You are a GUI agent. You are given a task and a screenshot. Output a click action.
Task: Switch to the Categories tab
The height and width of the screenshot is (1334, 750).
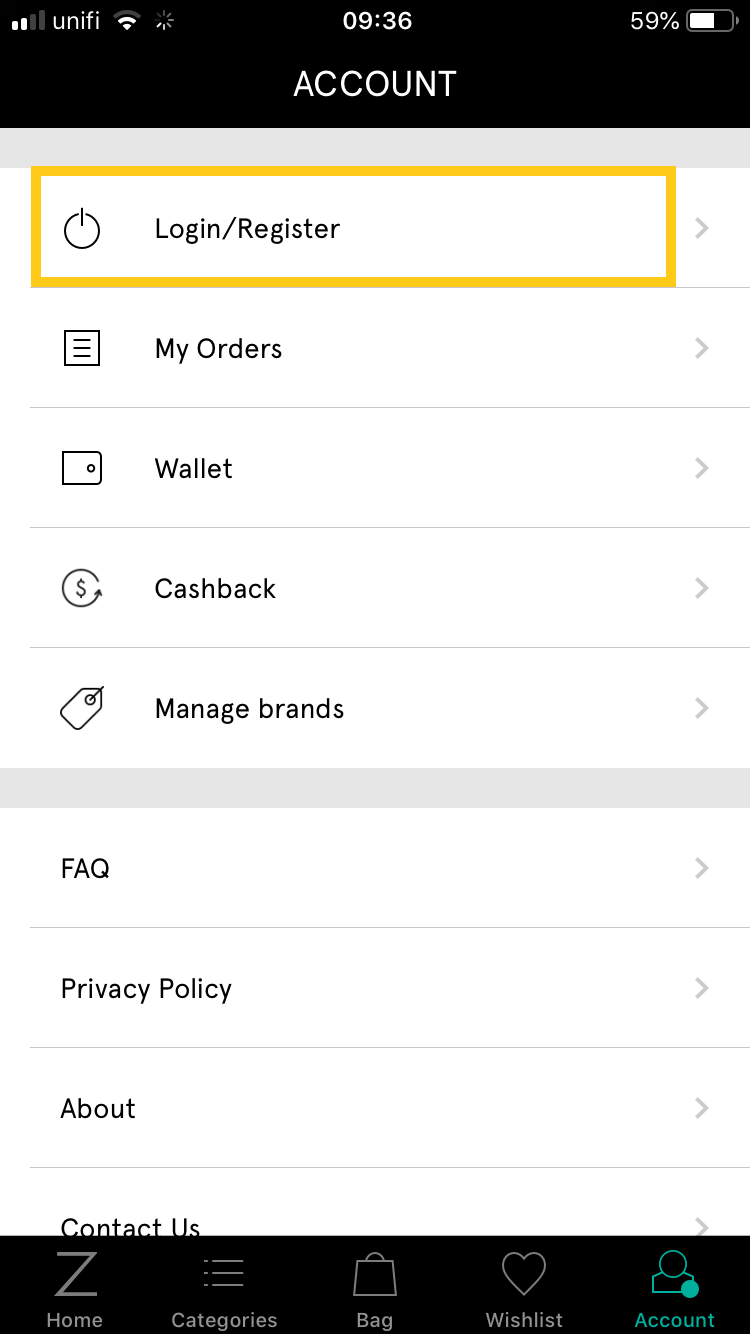pyautogui.click(x=223, y=1290)
